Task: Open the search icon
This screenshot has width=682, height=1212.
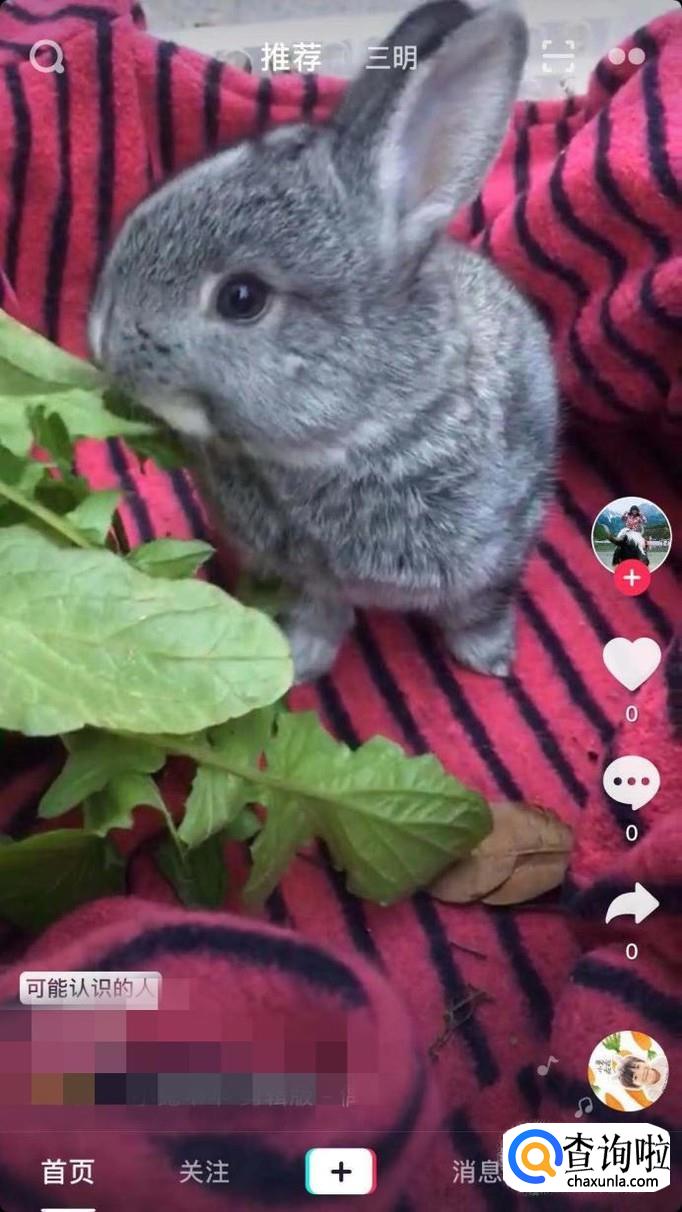Action: tap(47, 57)
